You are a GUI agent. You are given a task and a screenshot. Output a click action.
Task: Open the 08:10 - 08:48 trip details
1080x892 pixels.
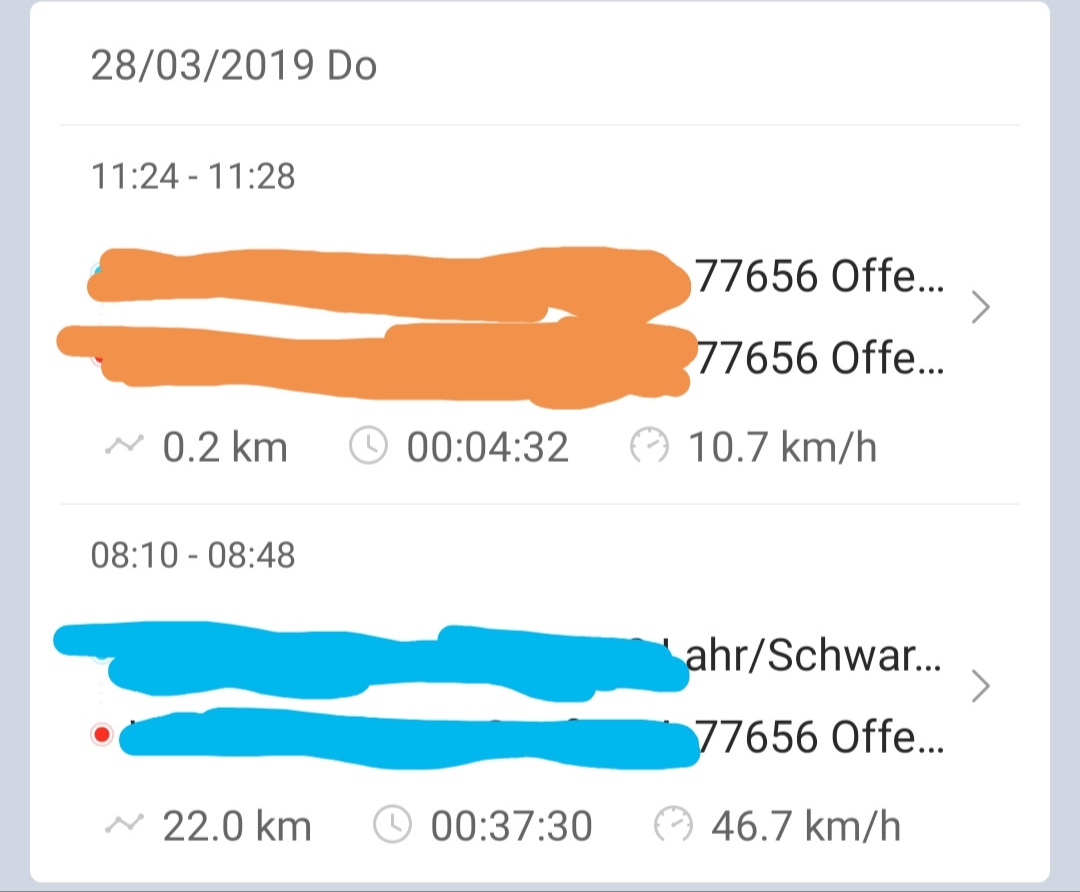coord(980,687)
